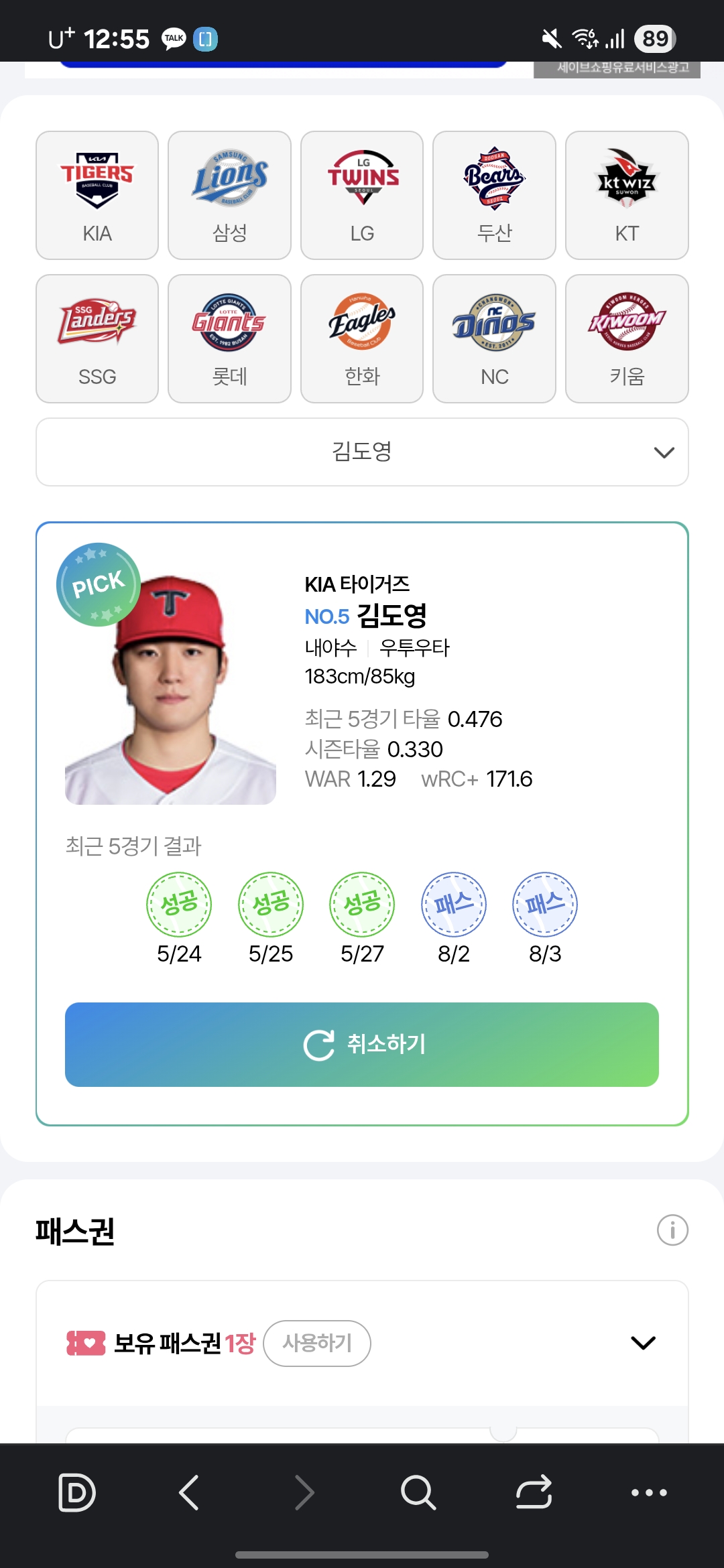
Task: Tap 취소하기 to cancel the pick
Action: [362, 1045]
